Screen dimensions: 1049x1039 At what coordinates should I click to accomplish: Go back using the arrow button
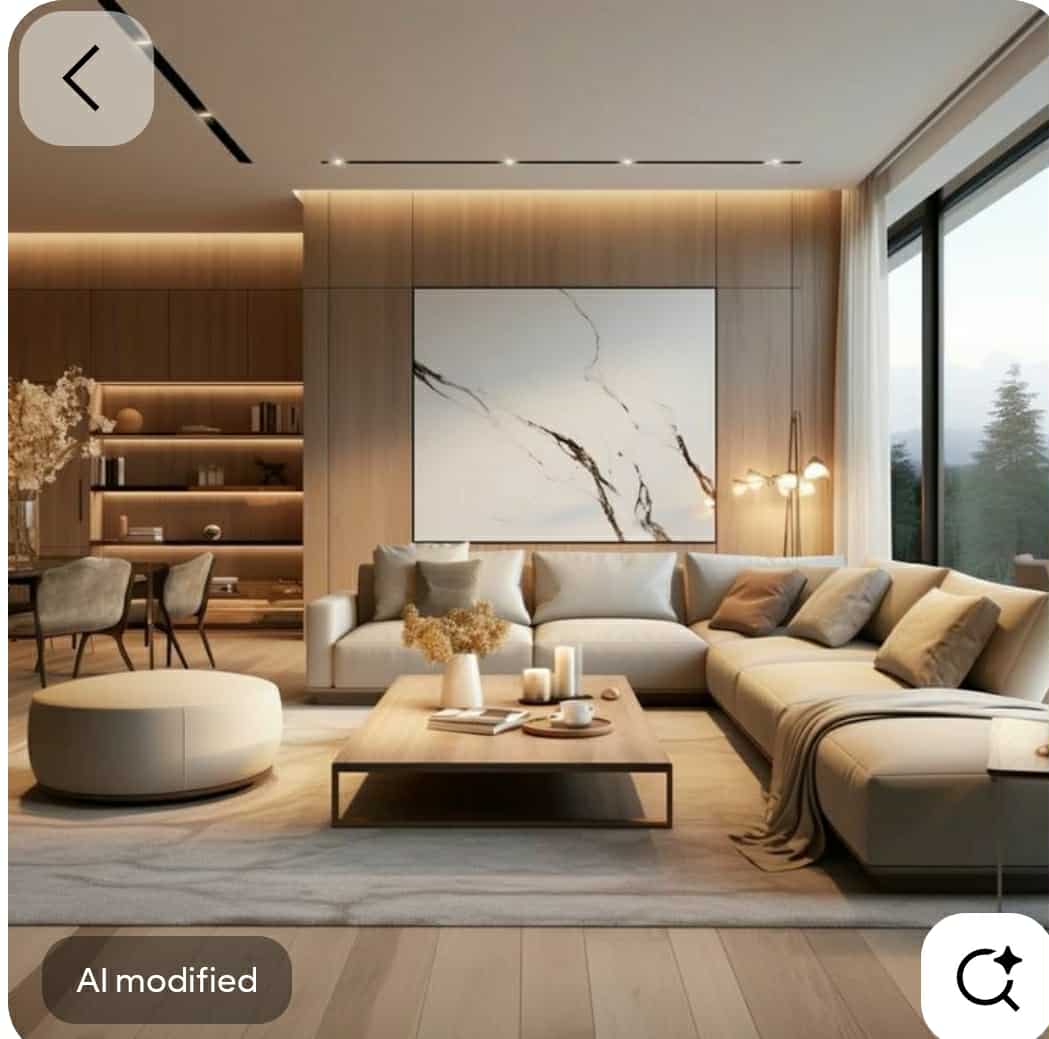point(85,78)
